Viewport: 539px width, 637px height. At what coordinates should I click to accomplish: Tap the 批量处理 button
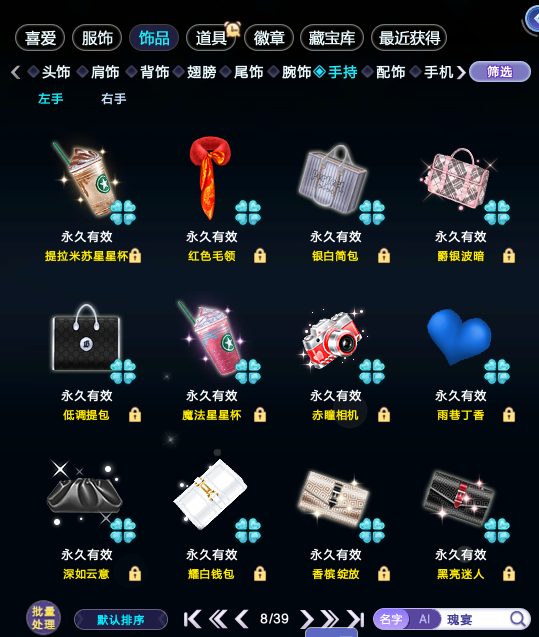pos(43,618)
